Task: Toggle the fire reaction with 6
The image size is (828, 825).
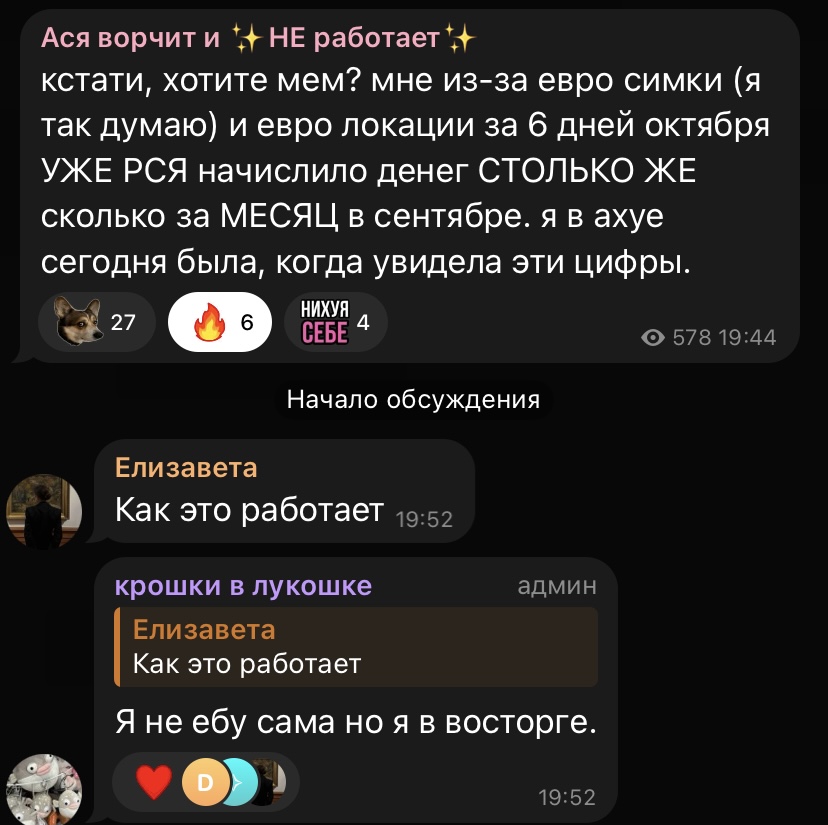Action: tap(220, 322)
